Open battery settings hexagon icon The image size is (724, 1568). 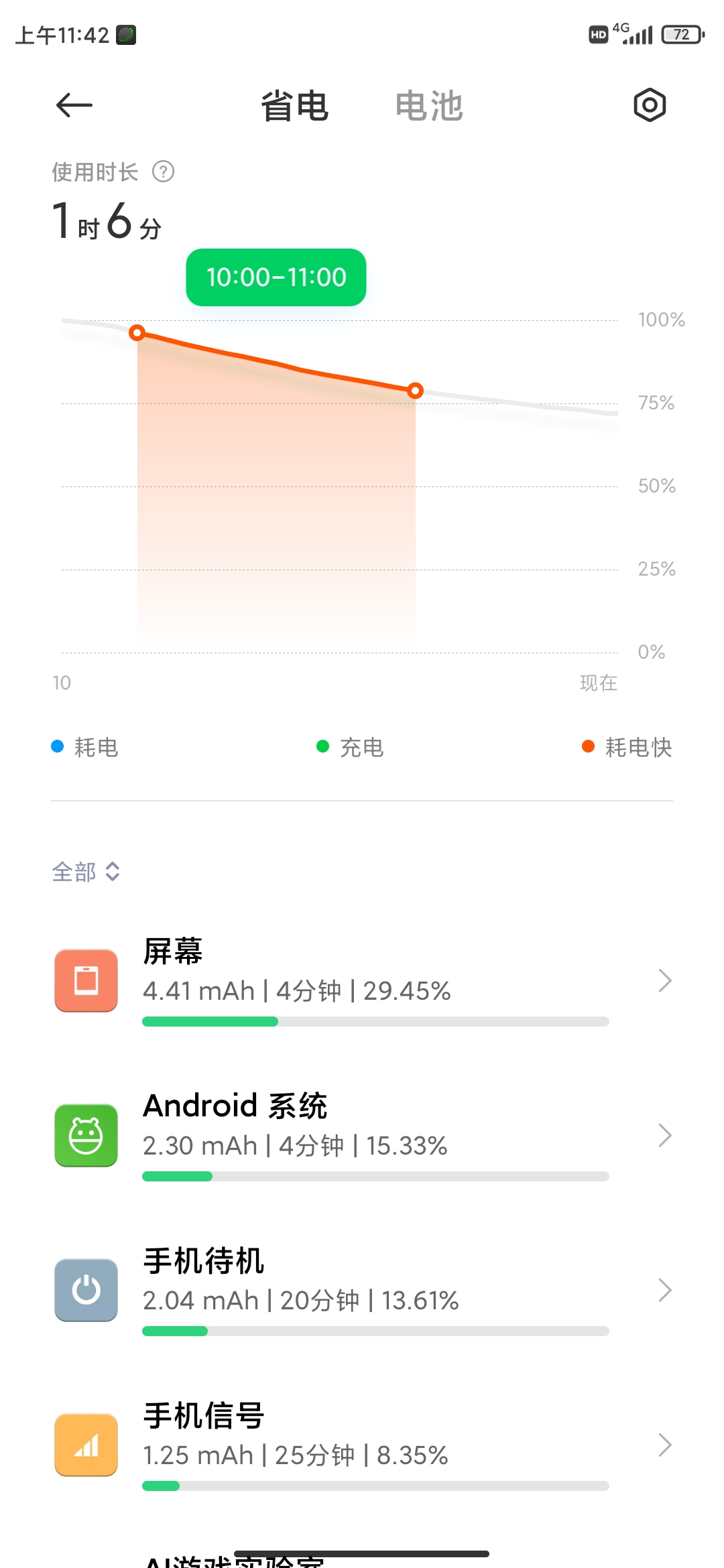[650, 105]
